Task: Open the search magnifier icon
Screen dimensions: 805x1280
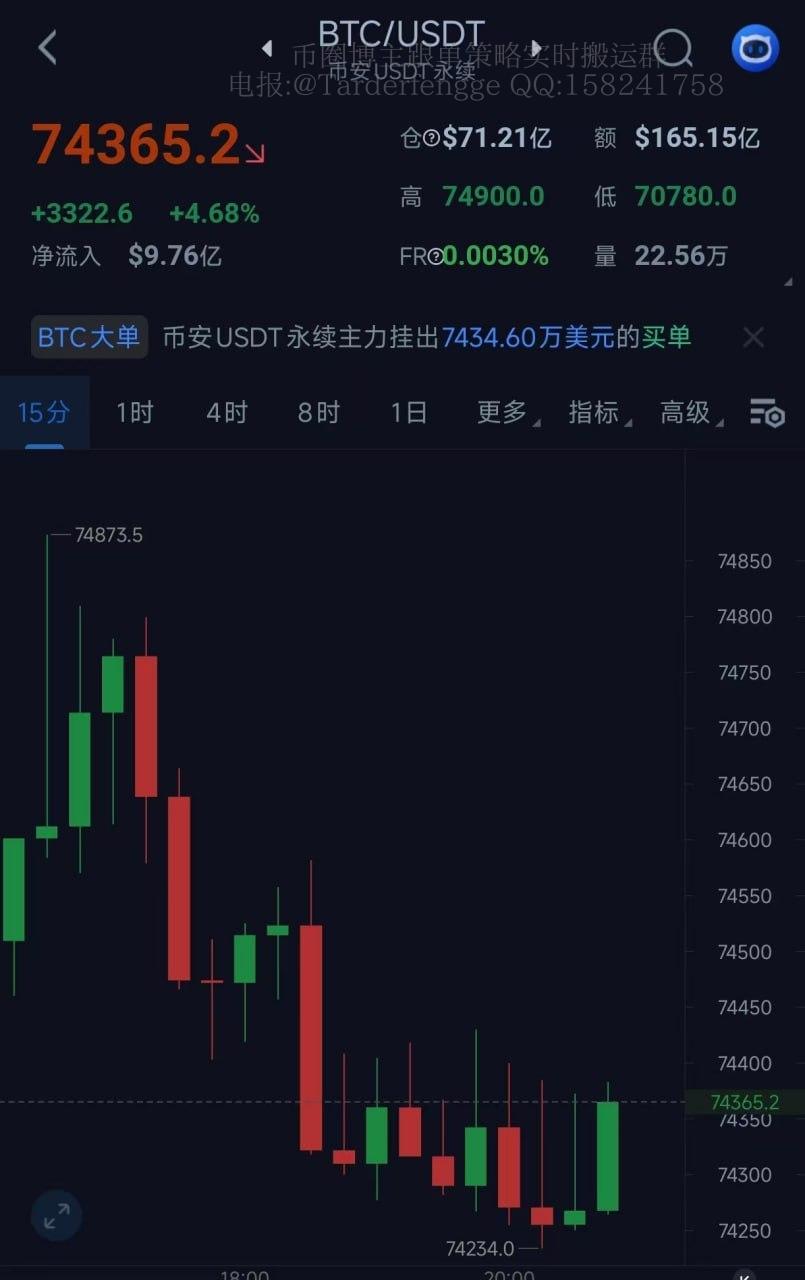Action: 673,47
